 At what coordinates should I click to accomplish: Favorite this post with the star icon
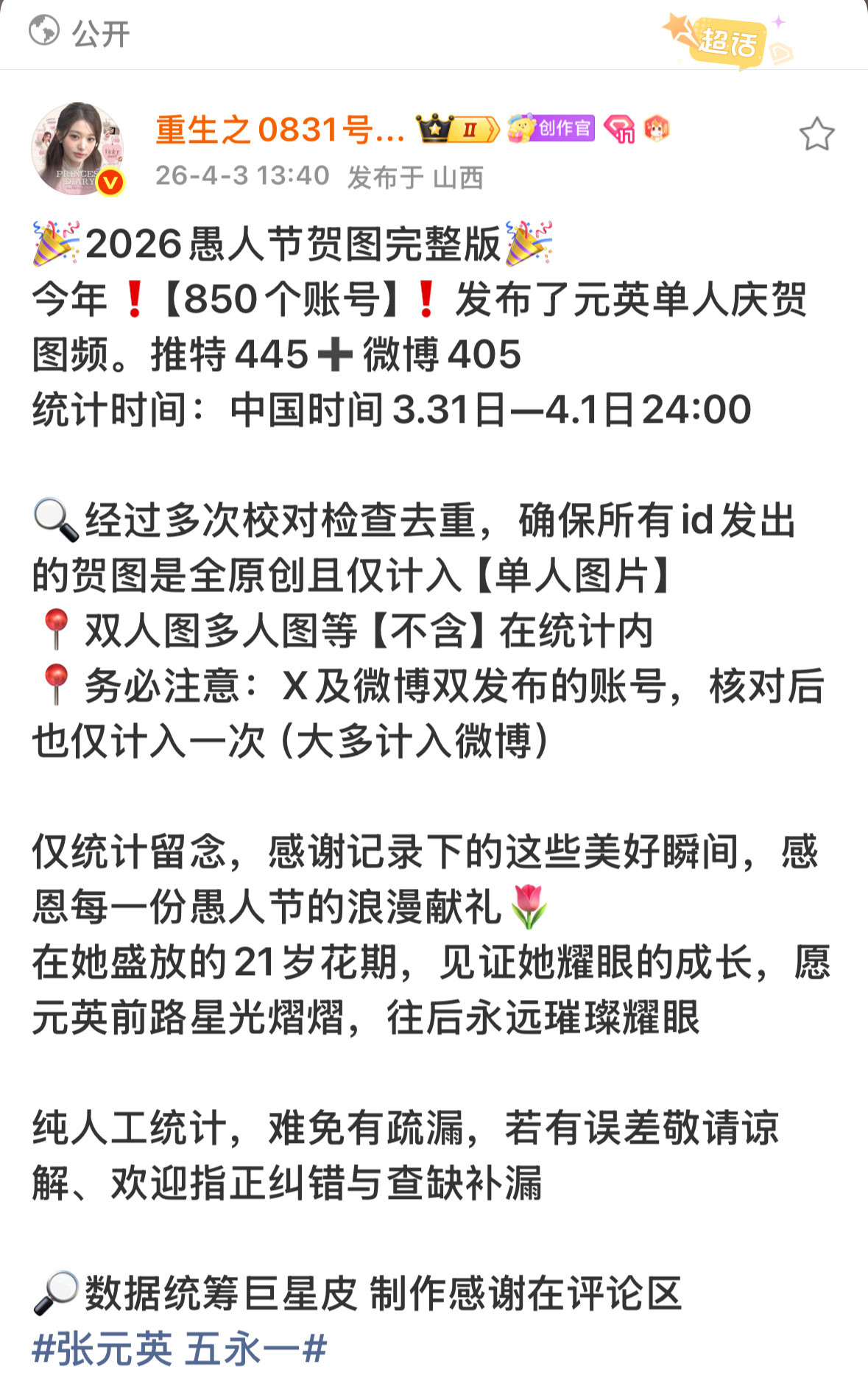817,133
